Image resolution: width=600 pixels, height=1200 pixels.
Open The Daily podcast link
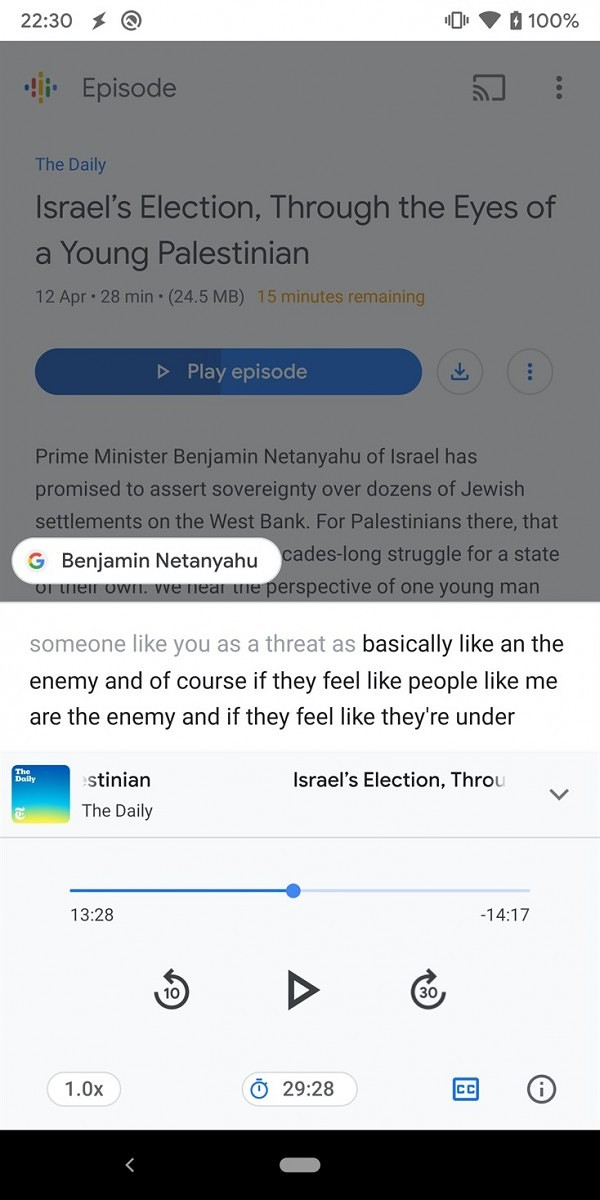click(70, 164)
